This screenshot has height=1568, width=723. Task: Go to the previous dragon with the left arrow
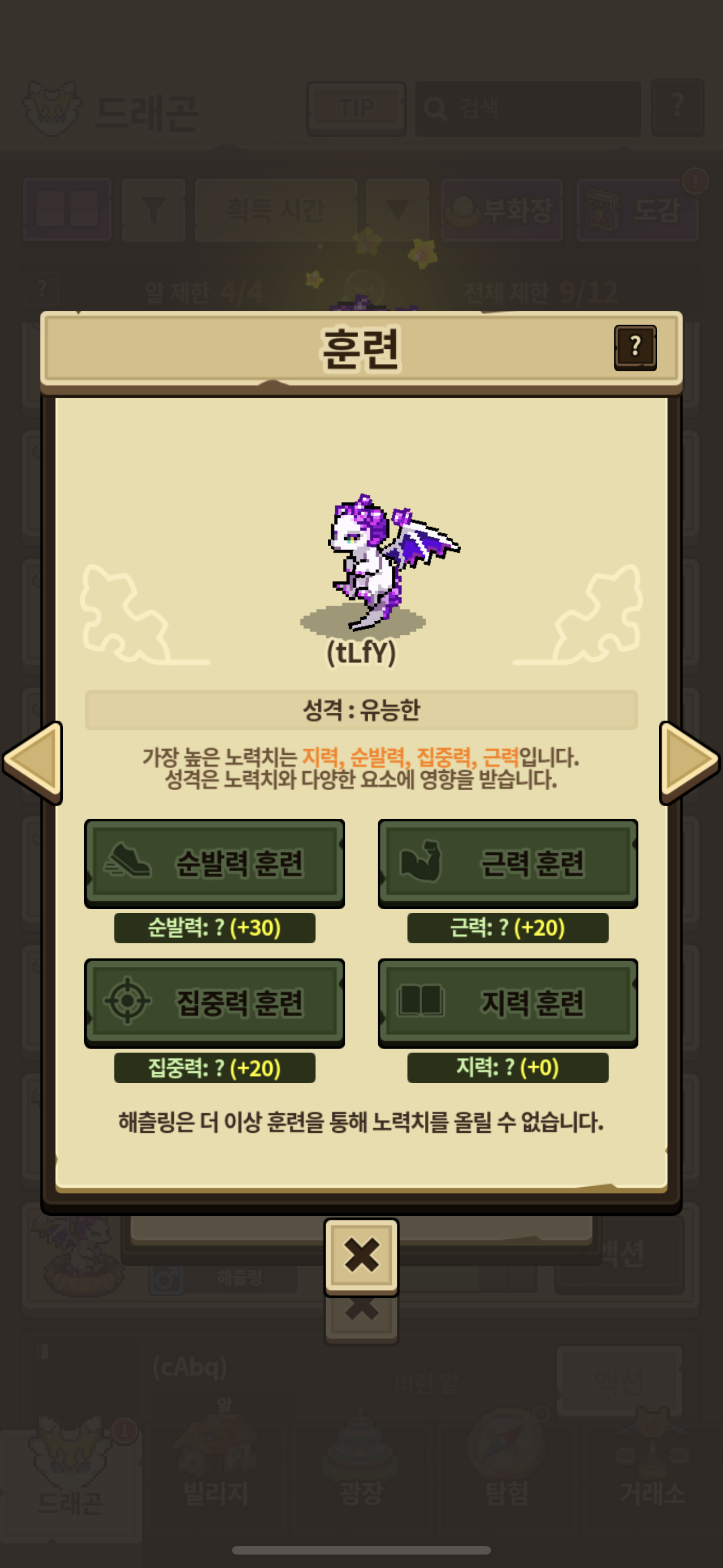pyautogui.click(x=34, y=762)
